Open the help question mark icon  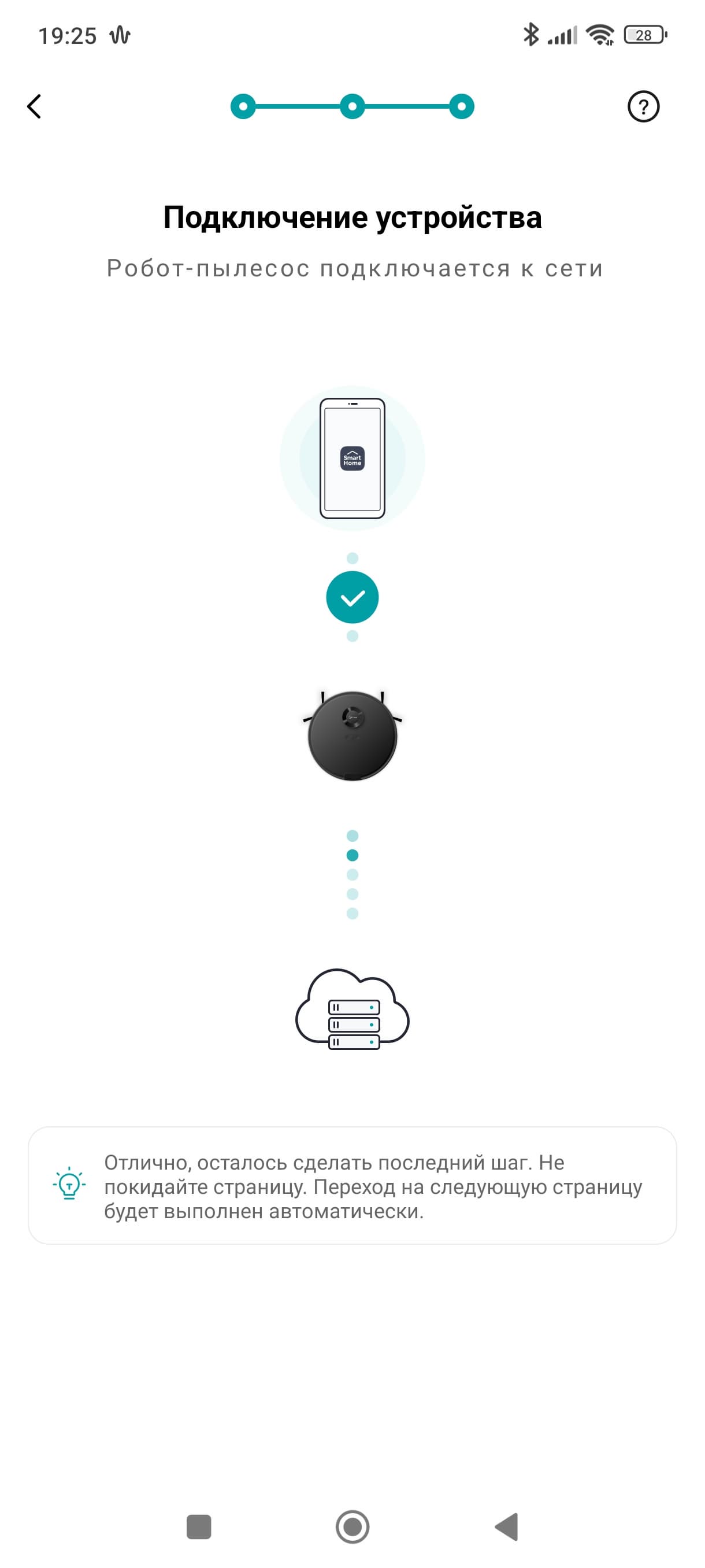643,106
